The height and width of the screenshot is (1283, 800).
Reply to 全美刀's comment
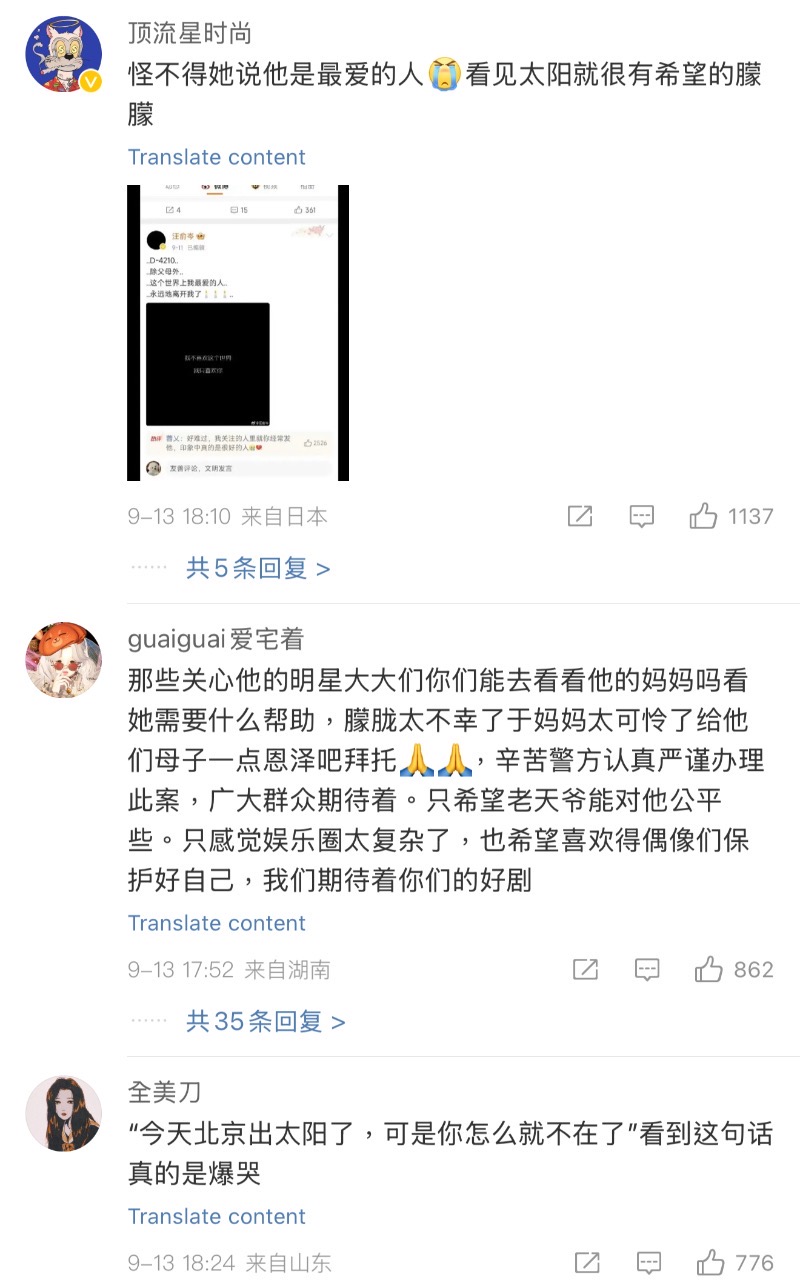pyautogui.click(x=649, y=1262)
